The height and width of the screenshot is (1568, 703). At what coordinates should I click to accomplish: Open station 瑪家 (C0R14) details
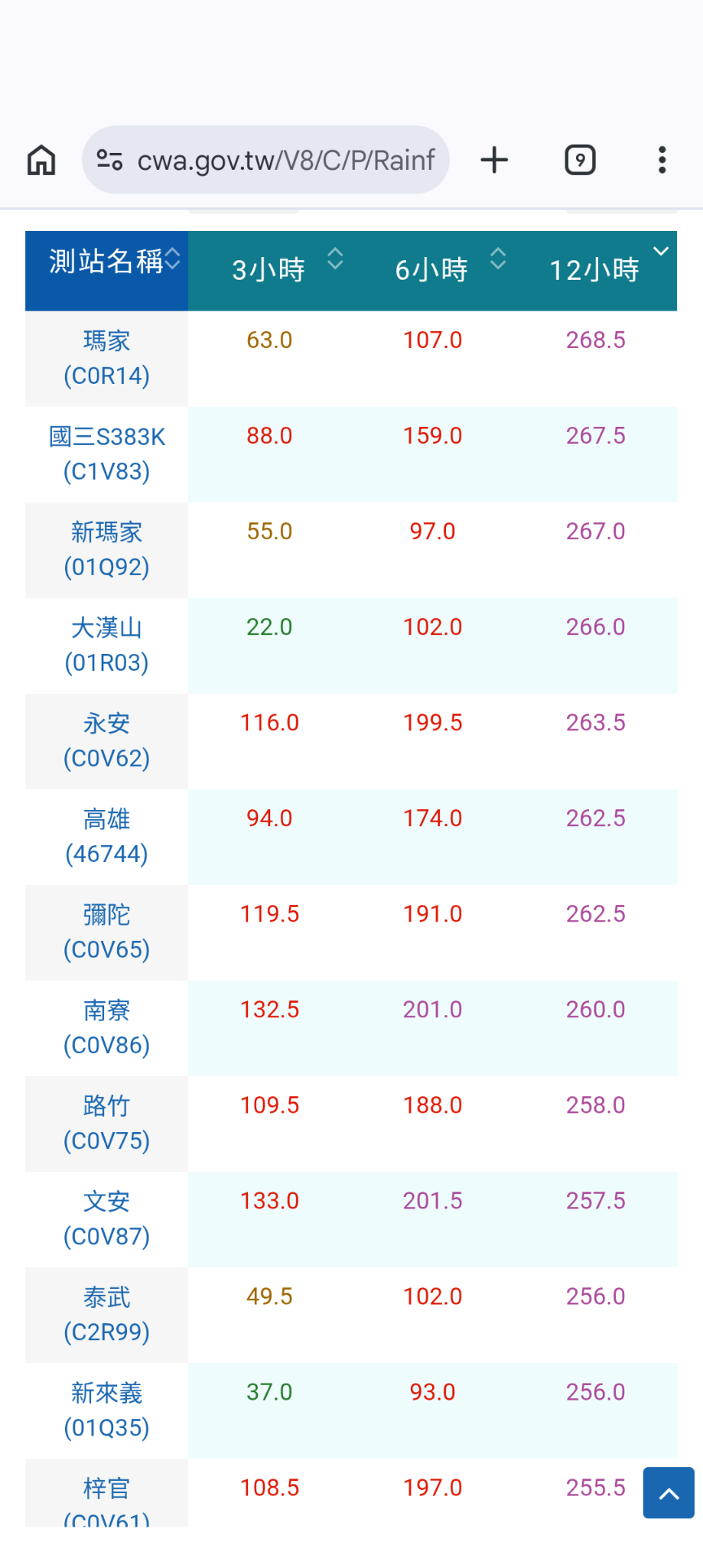pos(107,358)
